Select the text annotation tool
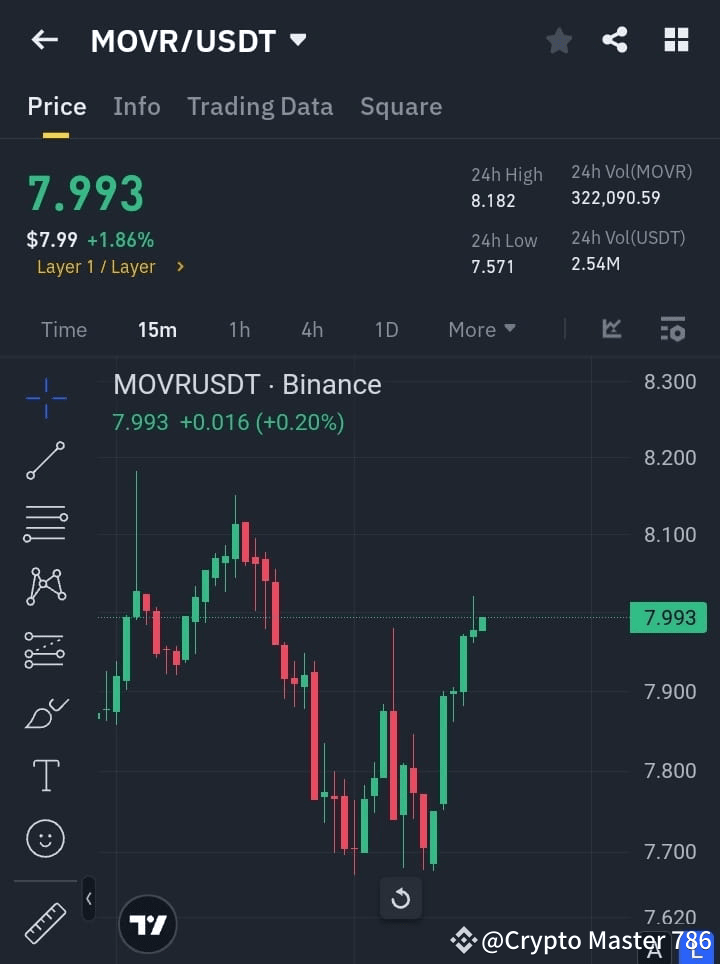 [45, 775]
